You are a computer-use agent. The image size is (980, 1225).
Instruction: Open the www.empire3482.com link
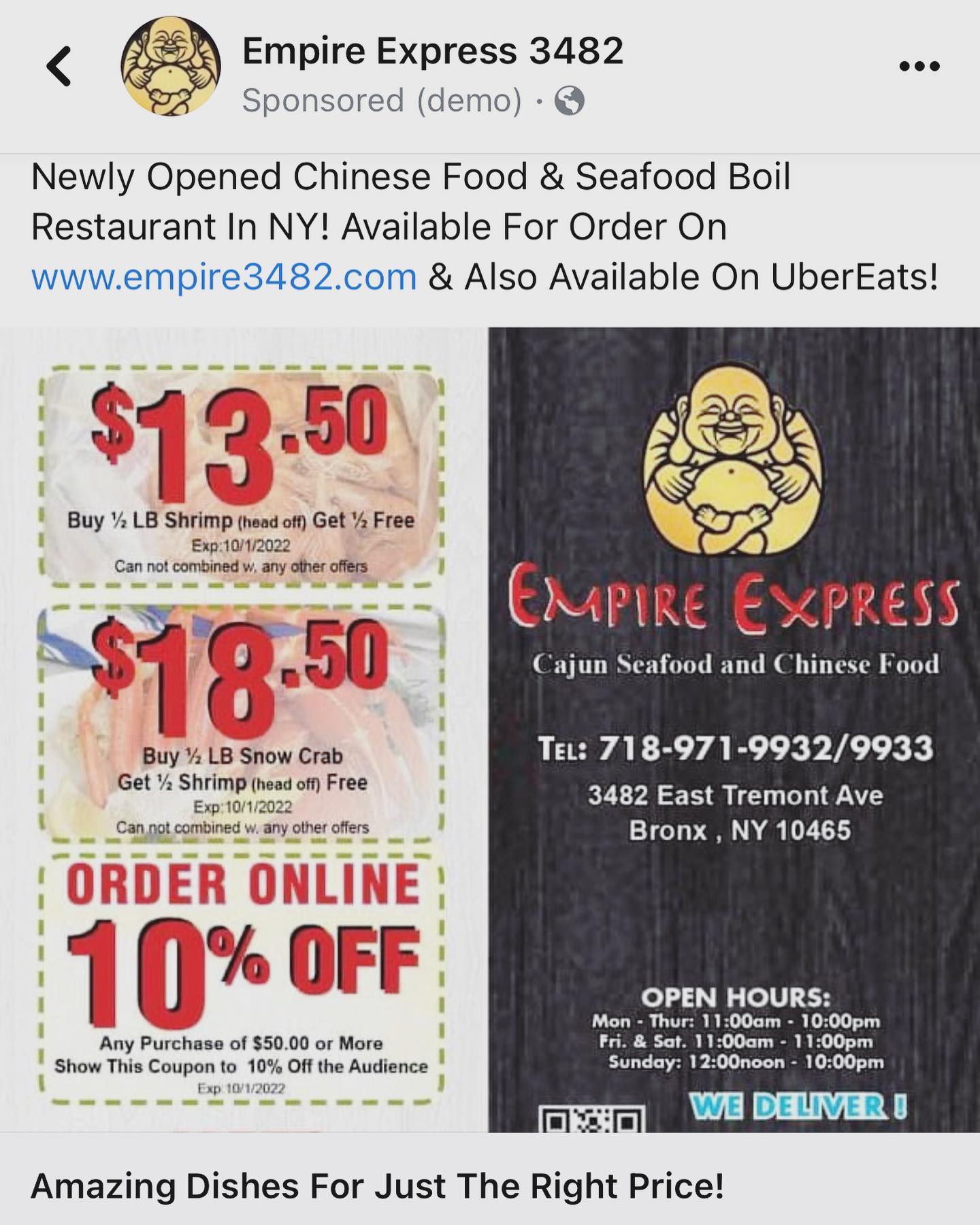coord(224,277)
